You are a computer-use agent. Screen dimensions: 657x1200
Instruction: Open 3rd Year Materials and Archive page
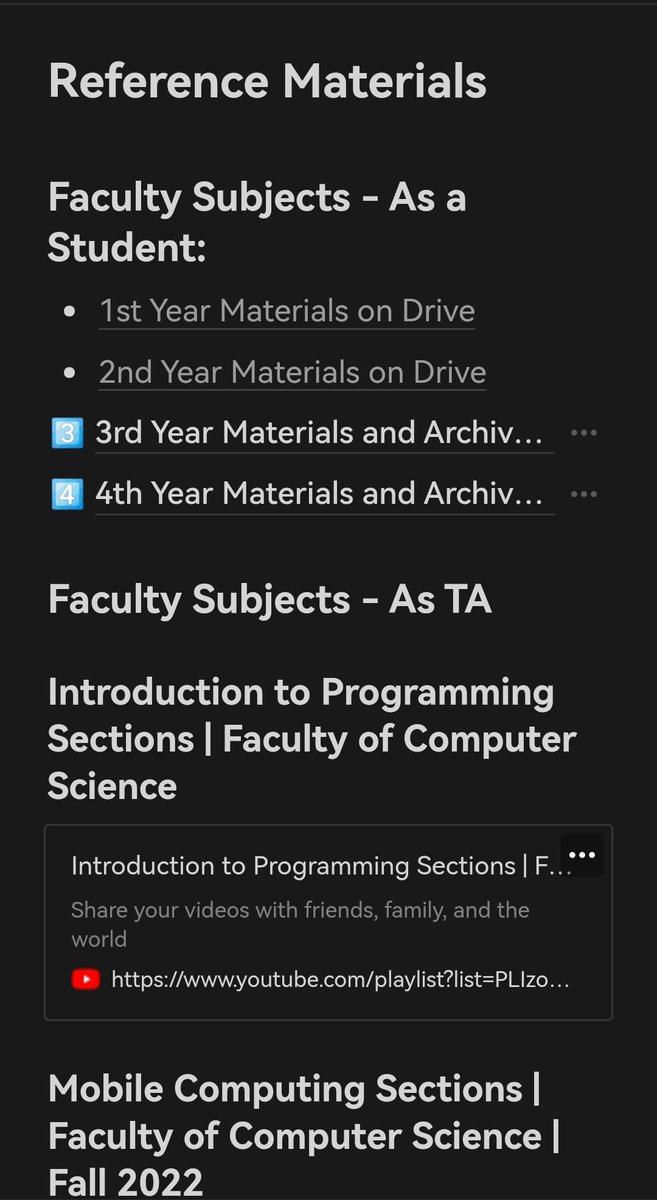coord(319,433)
